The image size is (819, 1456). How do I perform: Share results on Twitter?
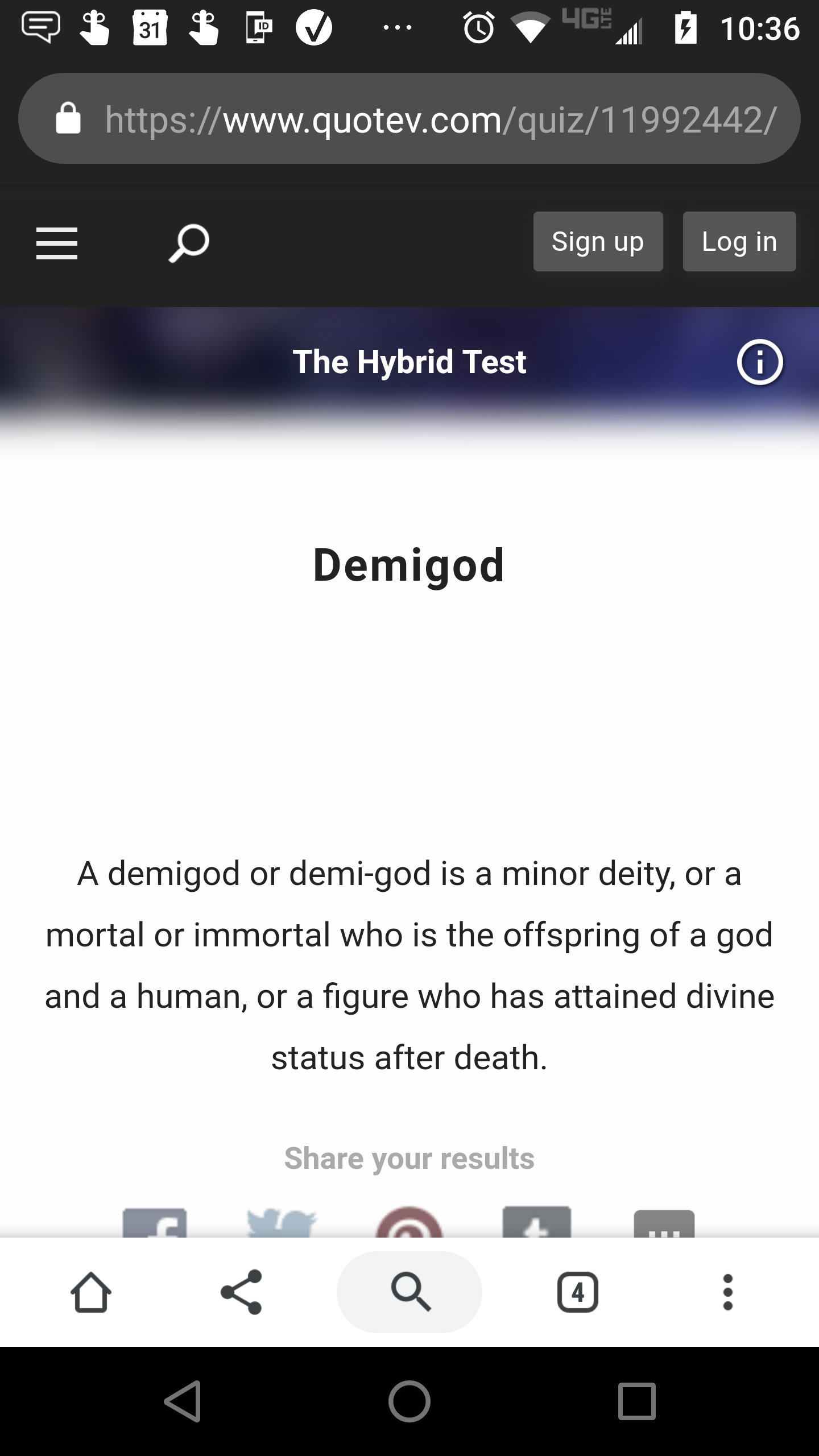pyautogui.click(x=282, y=1223)
